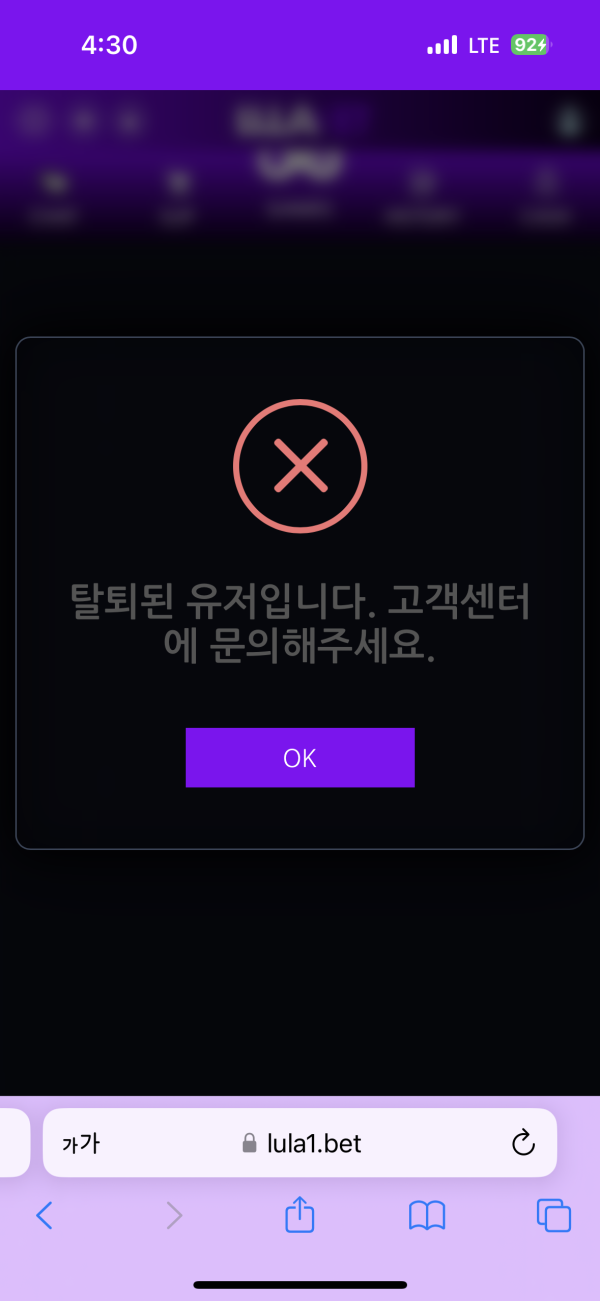Reload the page in Safari
The image size is (600, 1301).
point(523,1143)
